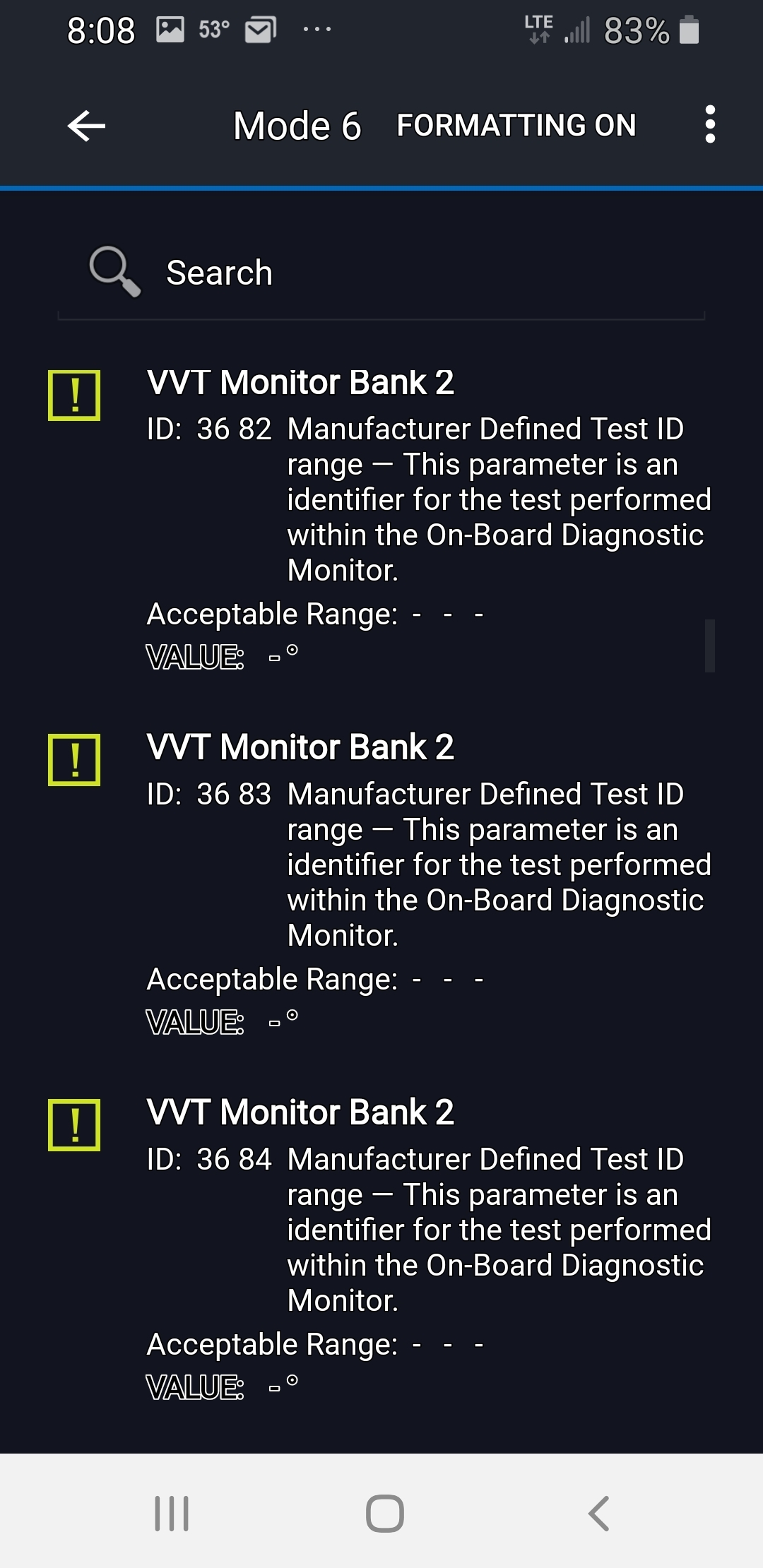
Task: Tap the system home button
Action: (x=384, y=1513)
